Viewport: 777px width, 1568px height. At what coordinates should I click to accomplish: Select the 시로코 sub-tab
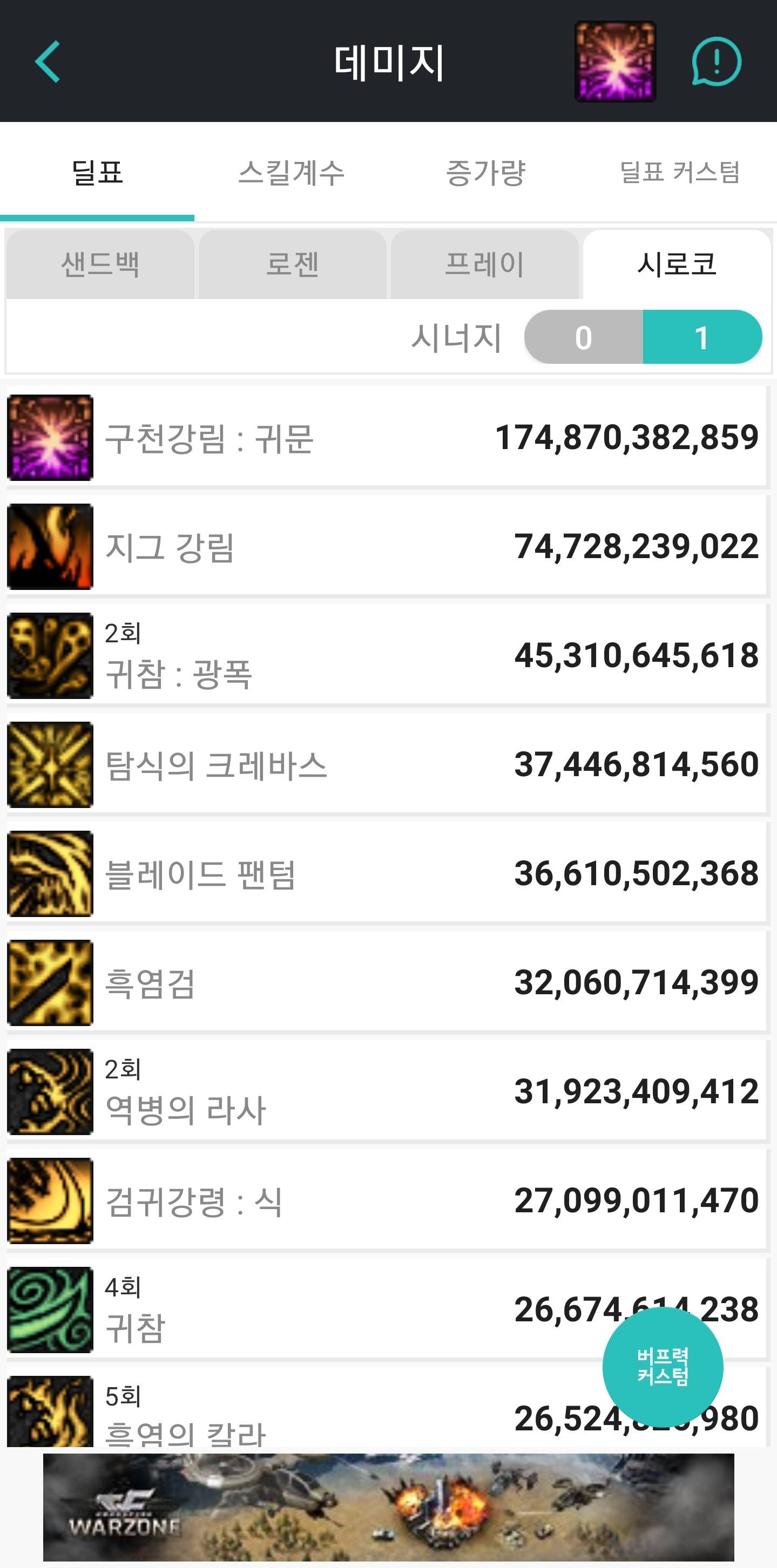677,265
